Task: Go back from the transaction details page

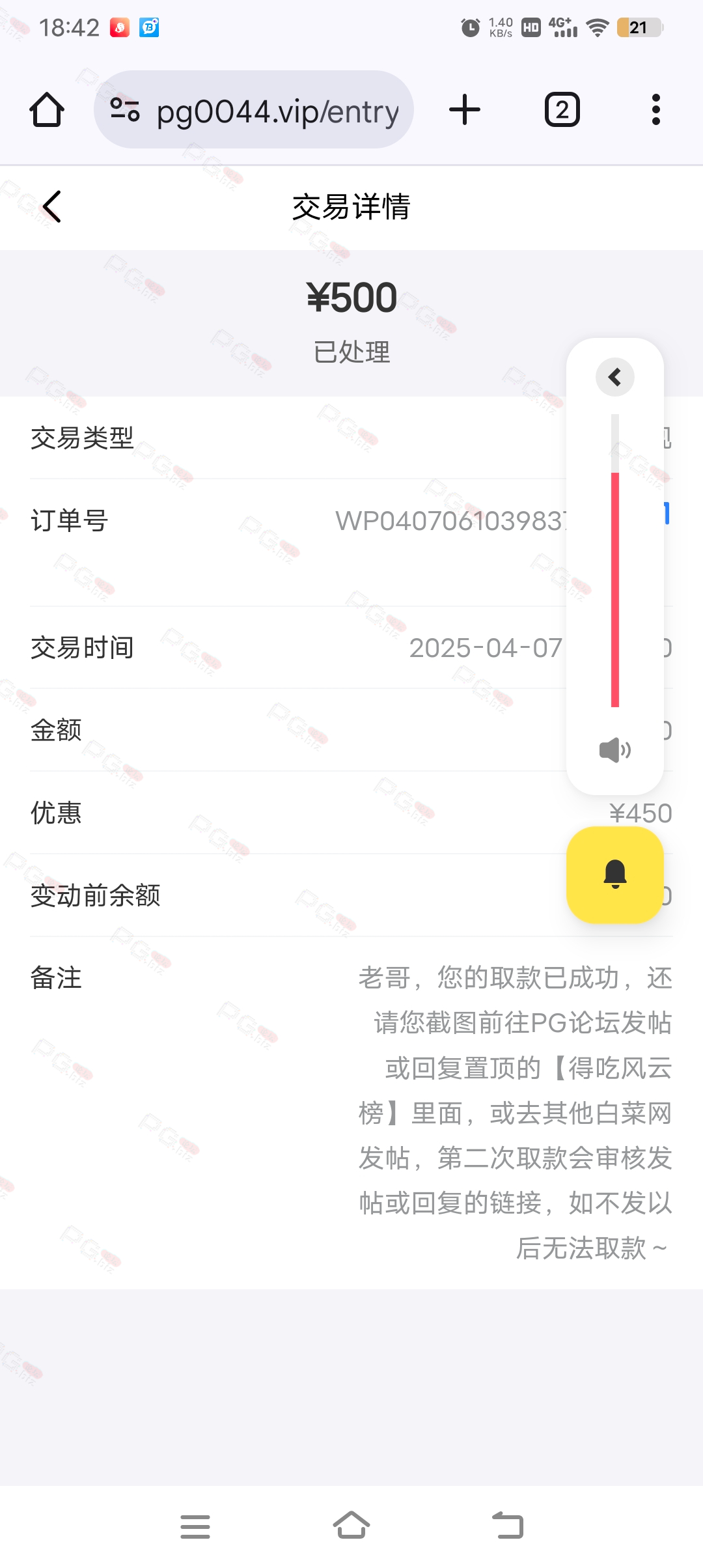Action: pyautogui.click(x=52, y=206)
